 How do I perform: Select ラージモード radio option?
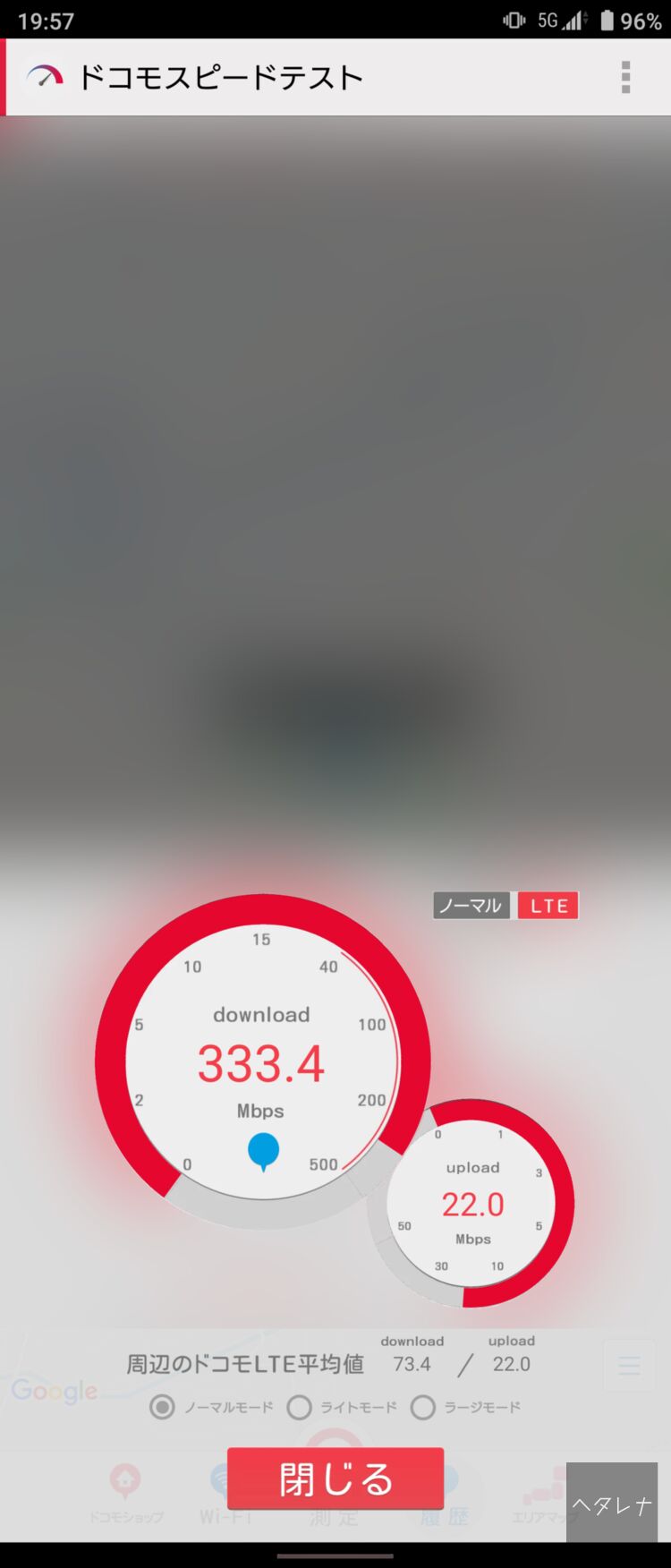point(423,1407)
